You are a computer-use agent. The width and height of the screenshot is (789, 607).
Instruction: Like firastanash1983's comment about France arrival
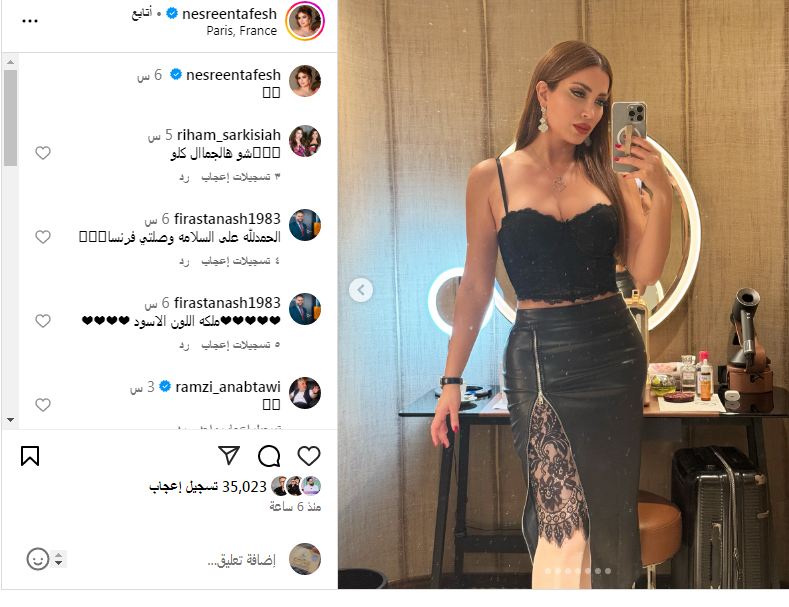point(42,237)
